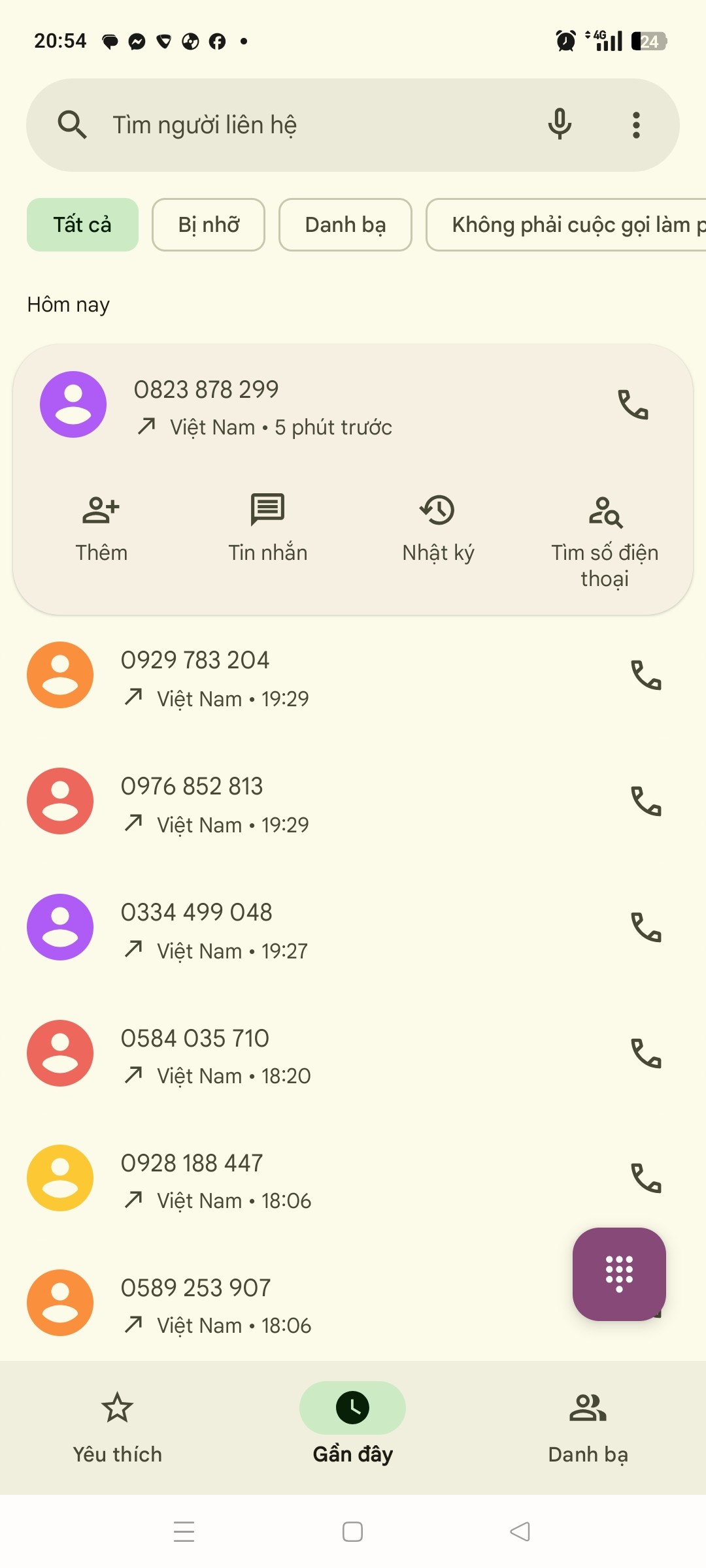Open the three-dot overflow menu

coord(636,125)
